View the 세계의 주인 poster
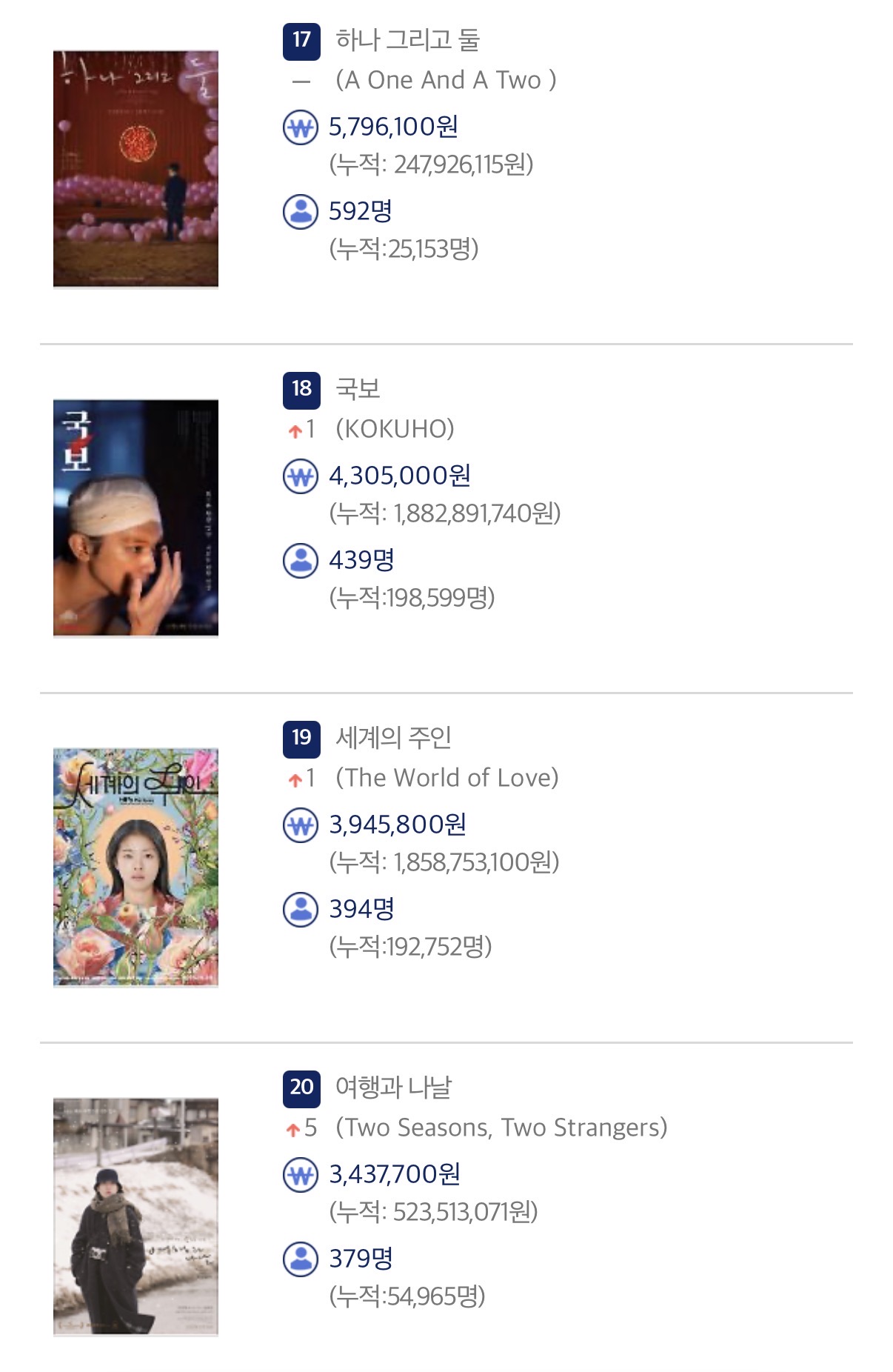Image resolution: width=893 pixels, height=1372 pixels. pyautogui.click(x=136, y=867)
